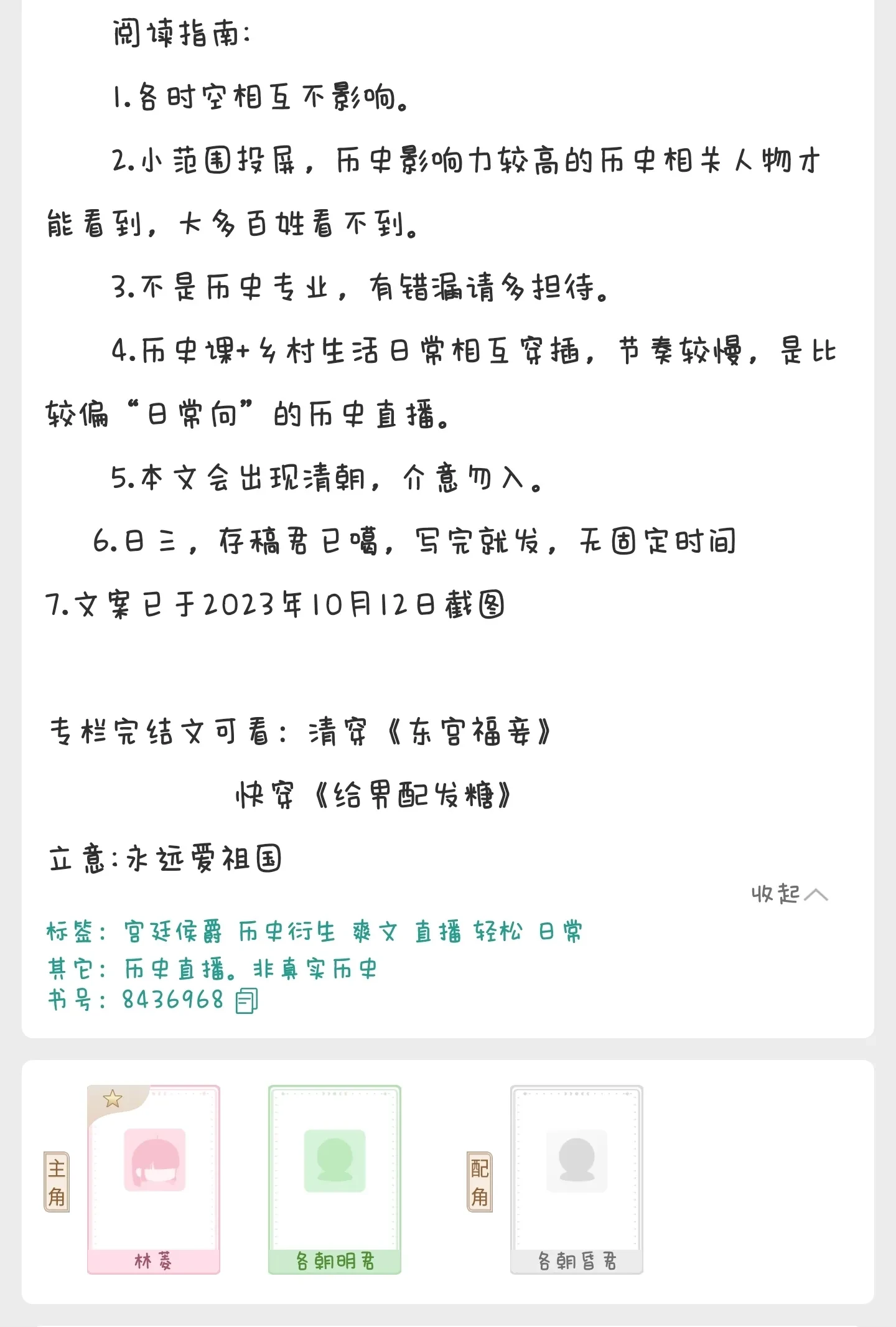The width and height of the screenshot is (896, 1327).
Task: Open the 日常 tag
Action: (560, 932)
